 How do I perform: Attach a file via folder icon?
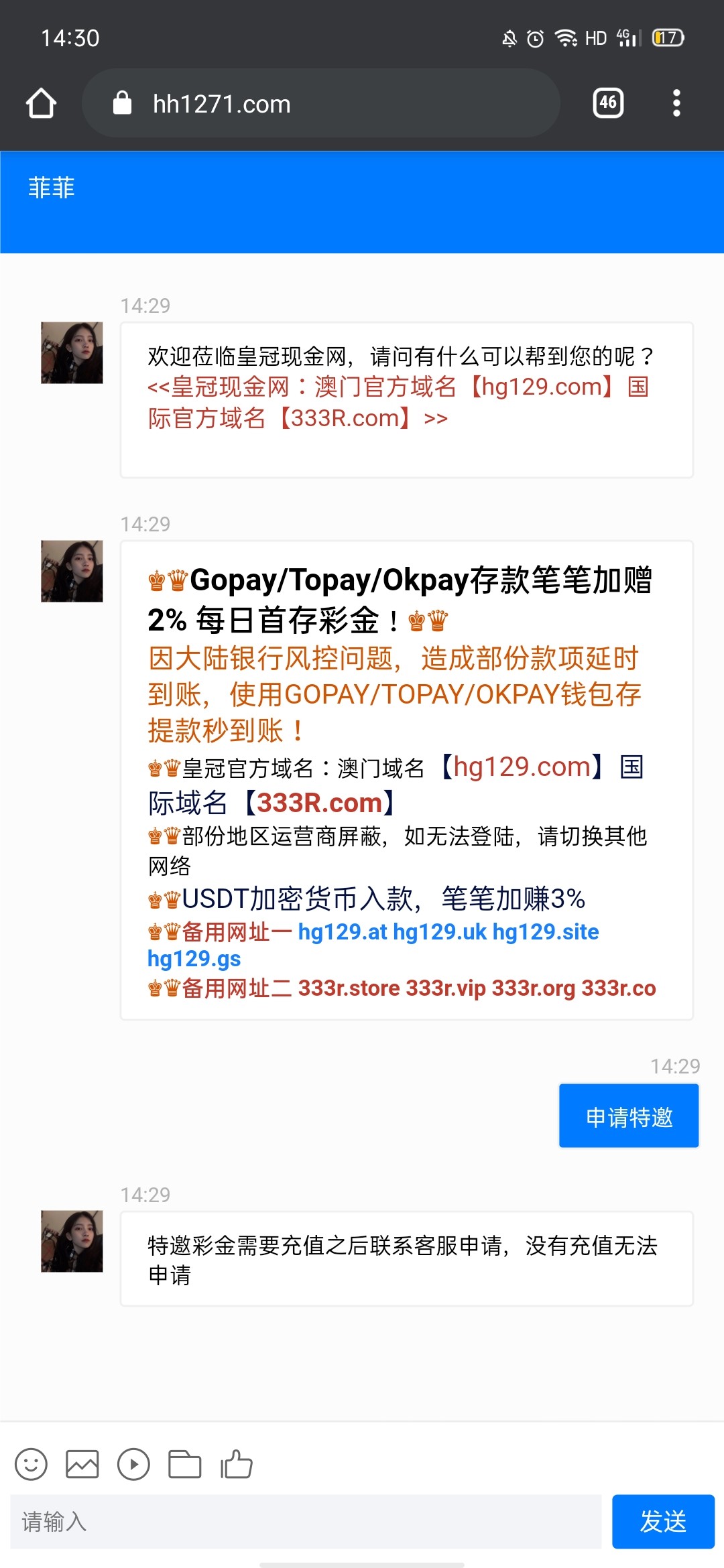[185, 1464]
